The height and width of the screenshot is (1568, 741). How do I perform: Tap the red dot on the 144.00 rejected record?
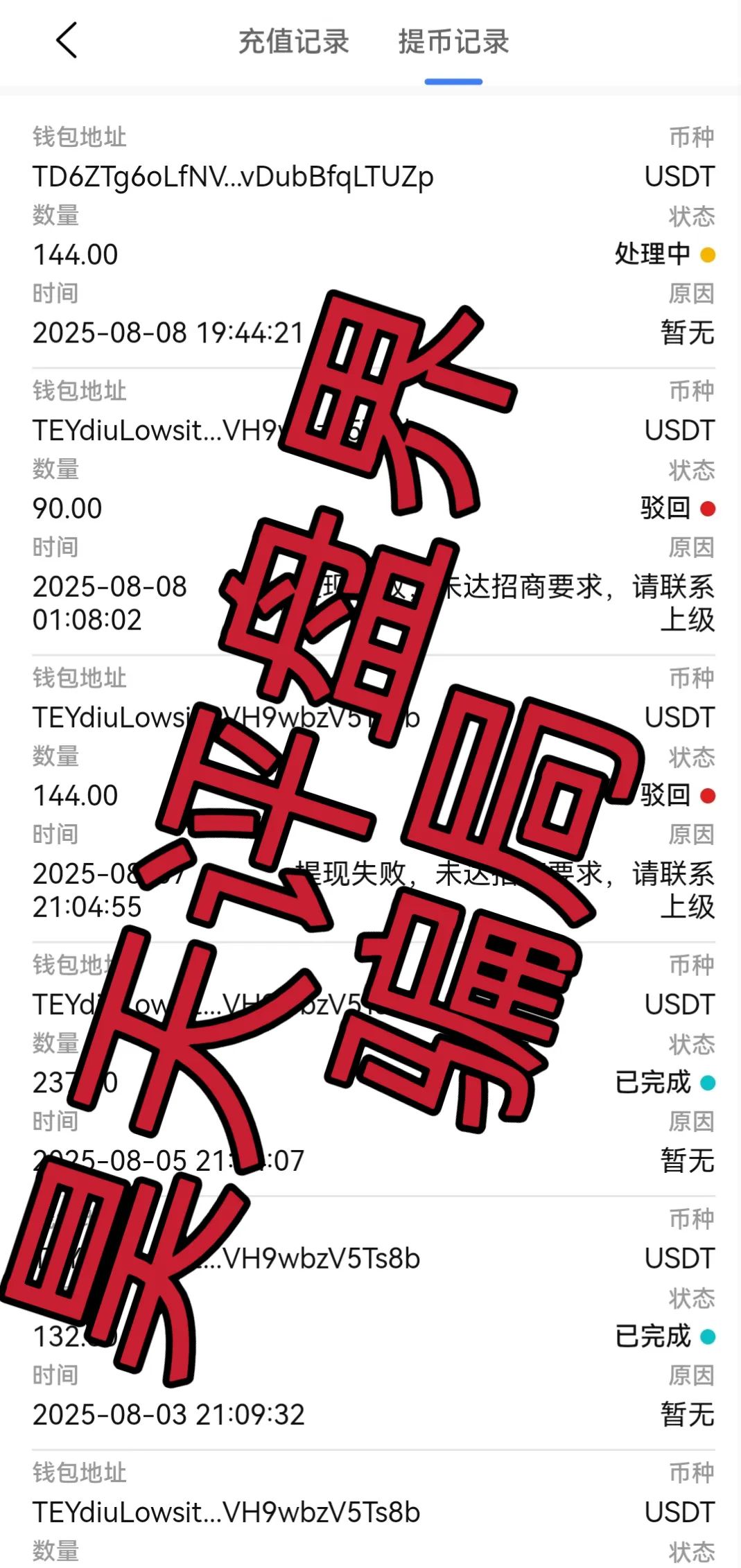(x=706, y=794)
